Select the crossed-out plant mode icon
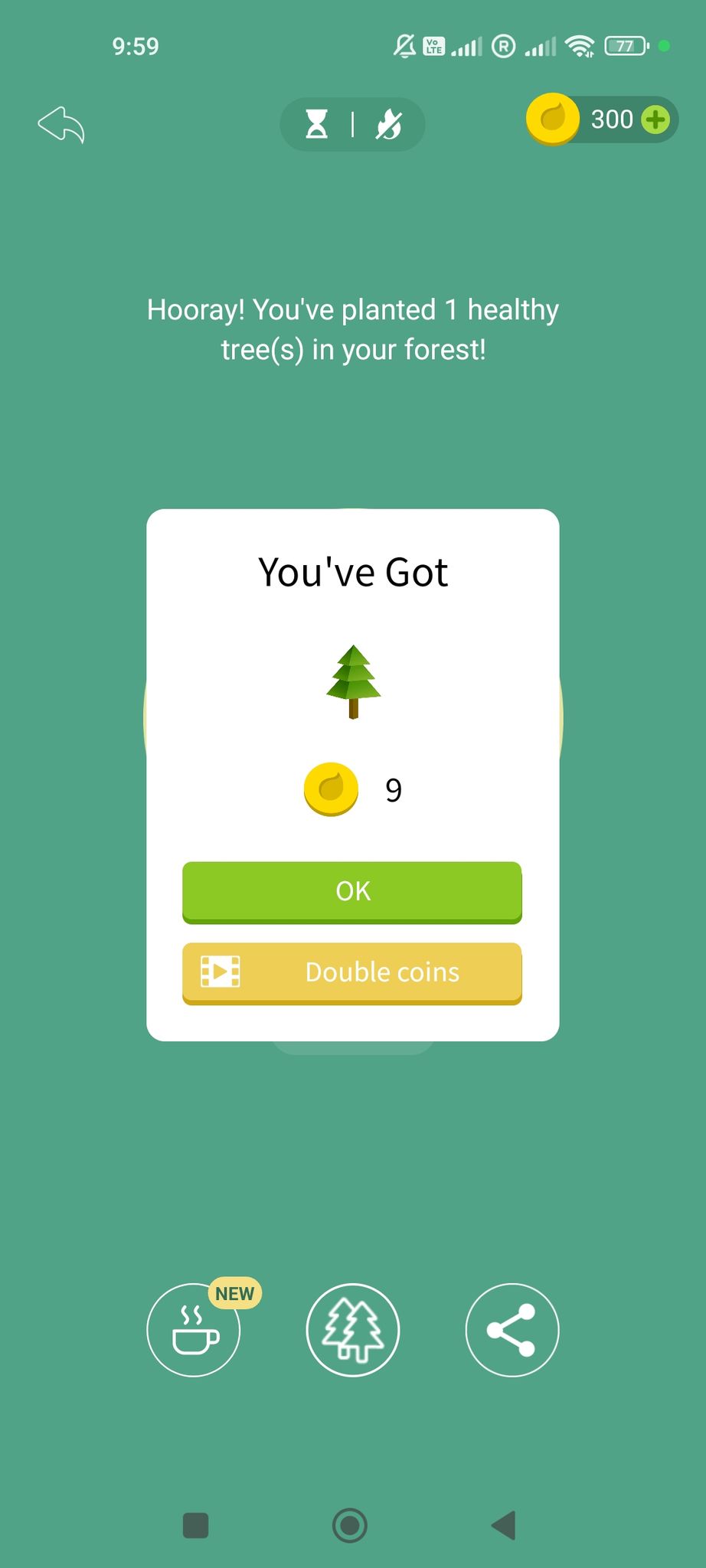The width and height of the screenshot is (706, 1568). pyautogui.click(x=388, y=124)
